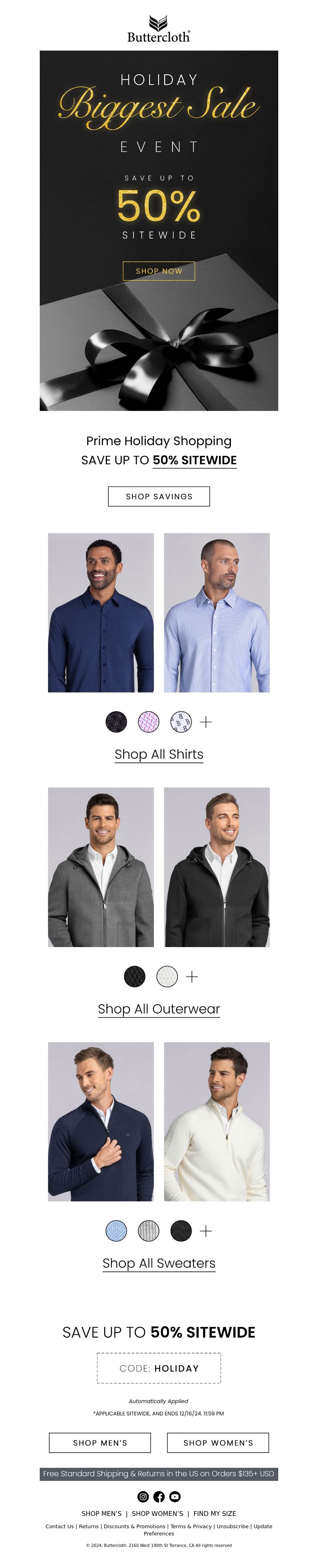This screenshot has height=1568, width=318.
Task: View the navy quarter-zip sweater product
Action: 101,1121
